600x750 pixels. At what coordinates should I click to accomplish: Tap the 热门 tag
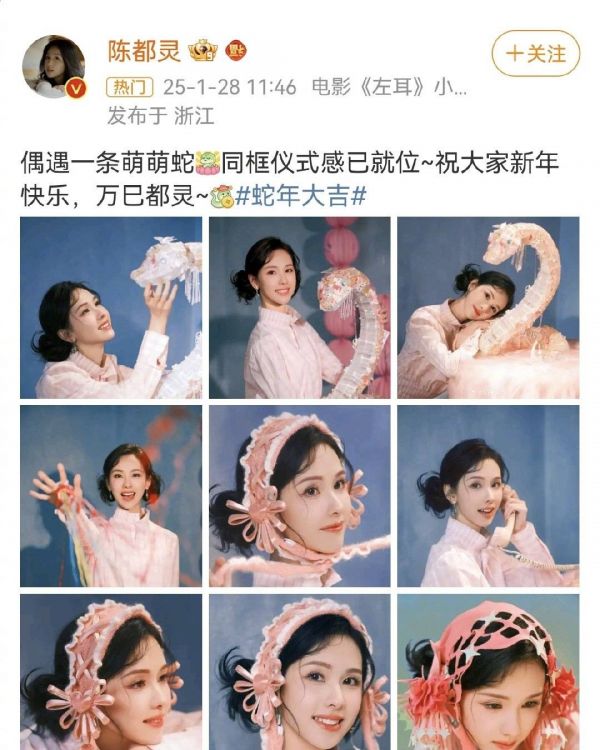click(130, 87)
